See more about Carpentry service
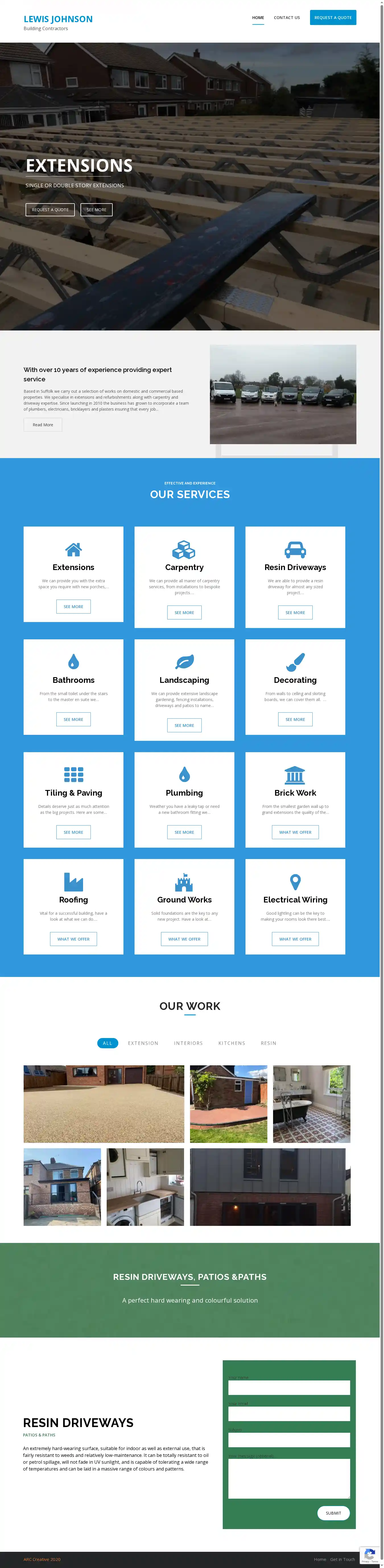 (x=184, y=612)
